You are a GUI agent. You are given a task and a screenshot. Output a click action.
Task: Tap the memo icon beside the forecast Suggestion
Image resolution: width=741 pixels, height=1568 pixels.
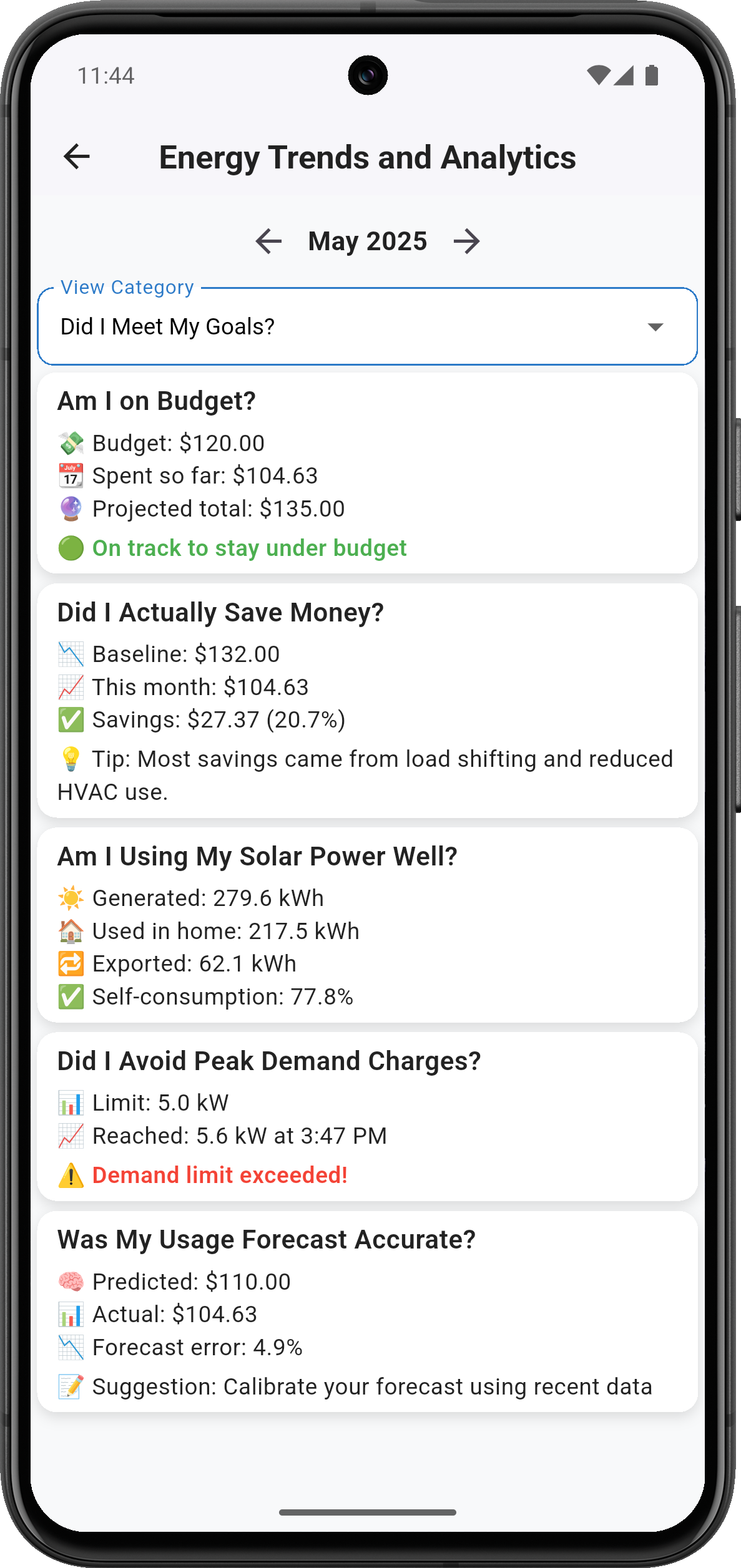pyautogui.click(x=71, y=1386)
